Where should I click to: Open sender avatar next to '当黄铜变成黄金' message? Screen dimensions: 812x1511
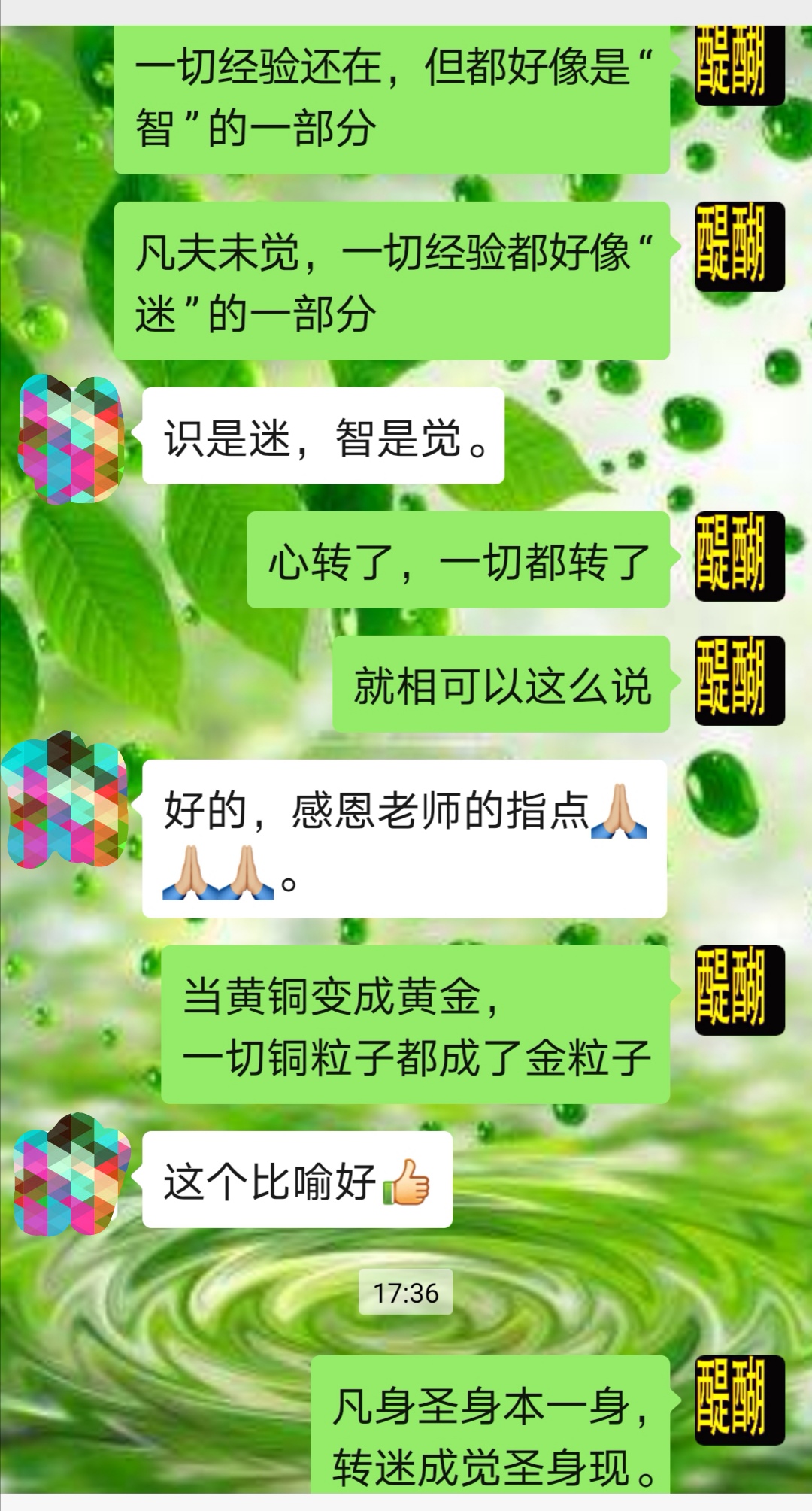(739, 991)
